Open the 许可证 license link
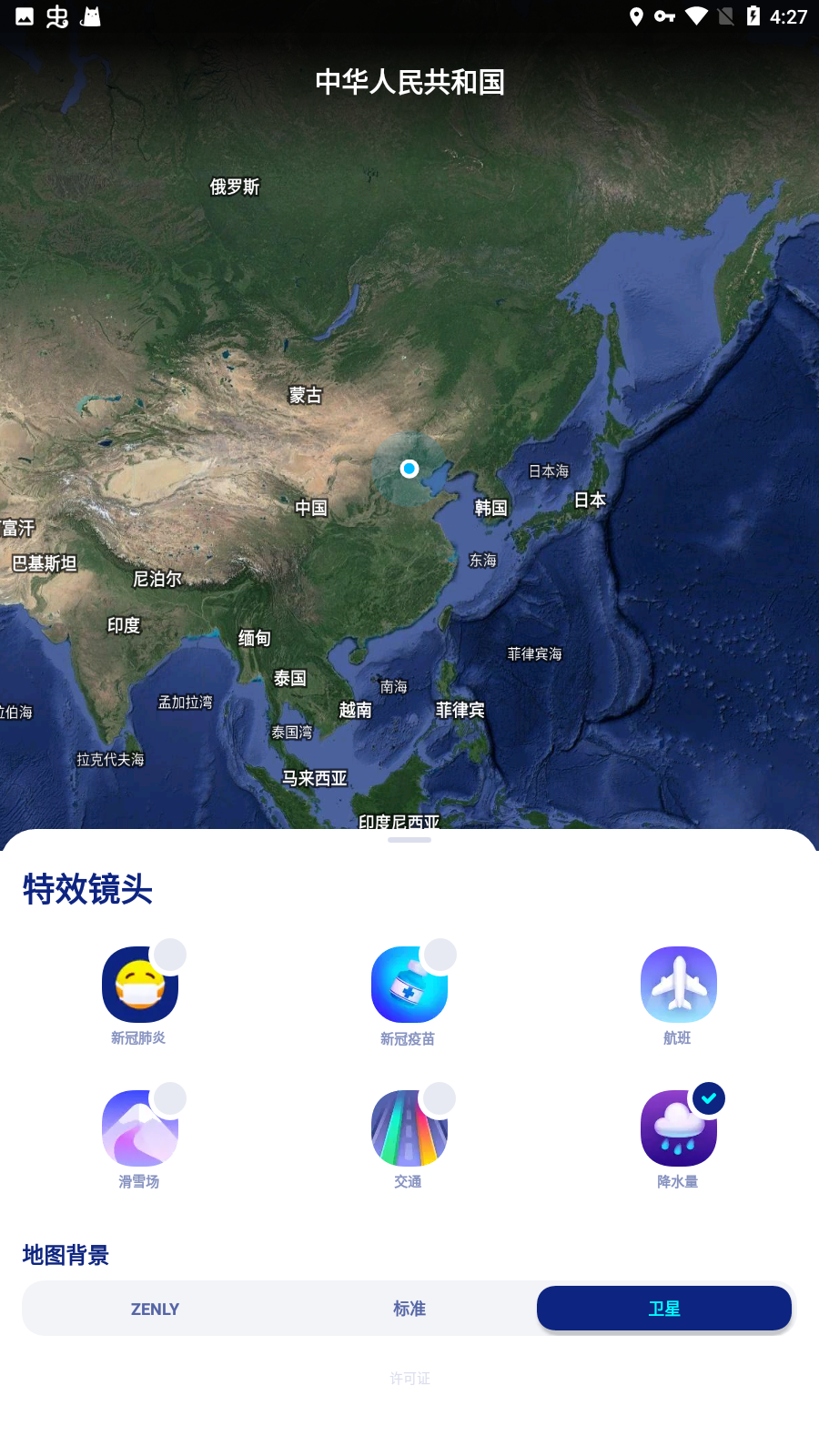The width and height of the screenshot is (819, 1456). point(409,1379)
